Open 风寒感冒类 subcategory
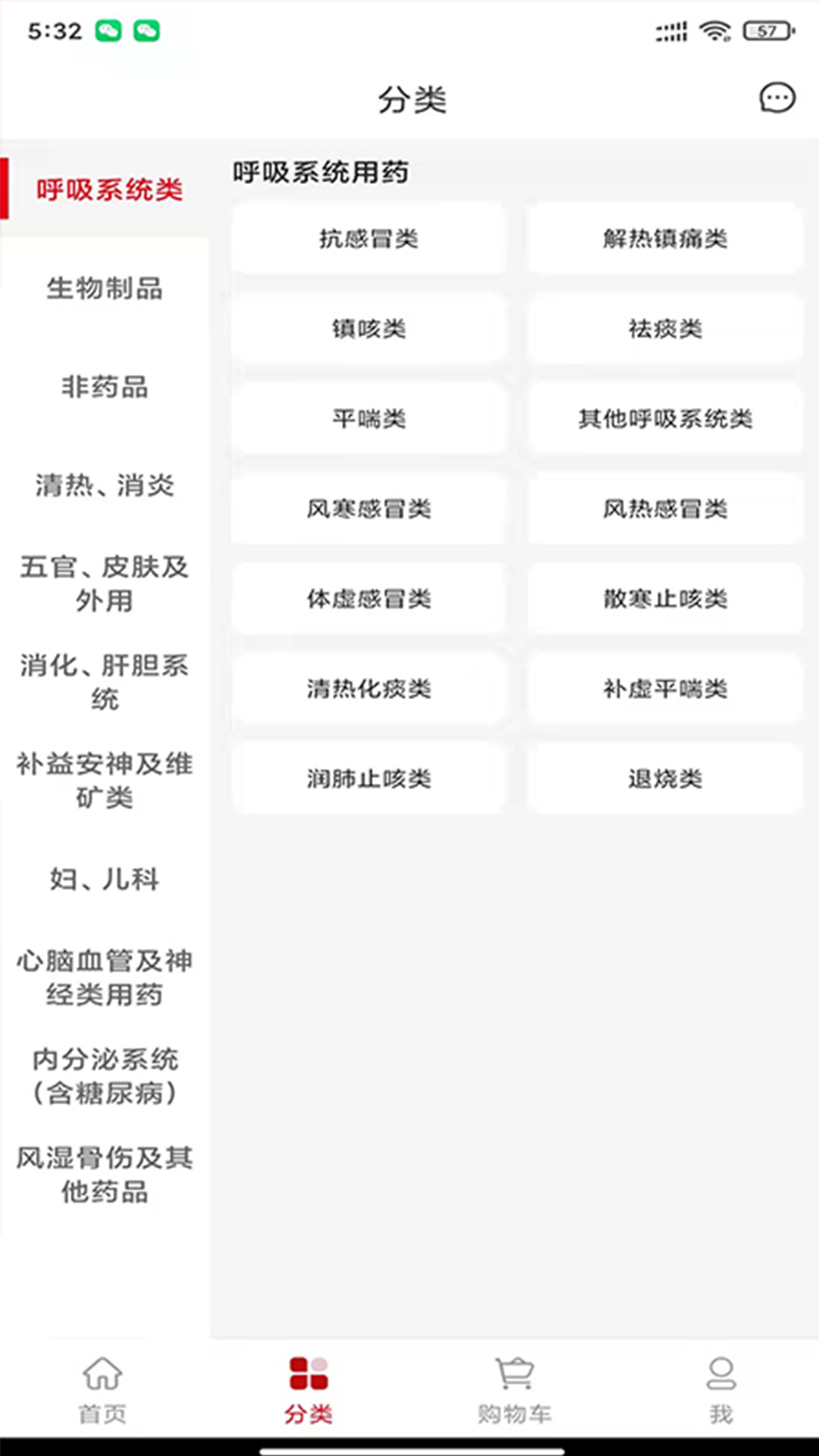819x1456 pixels. click(369, 509)
